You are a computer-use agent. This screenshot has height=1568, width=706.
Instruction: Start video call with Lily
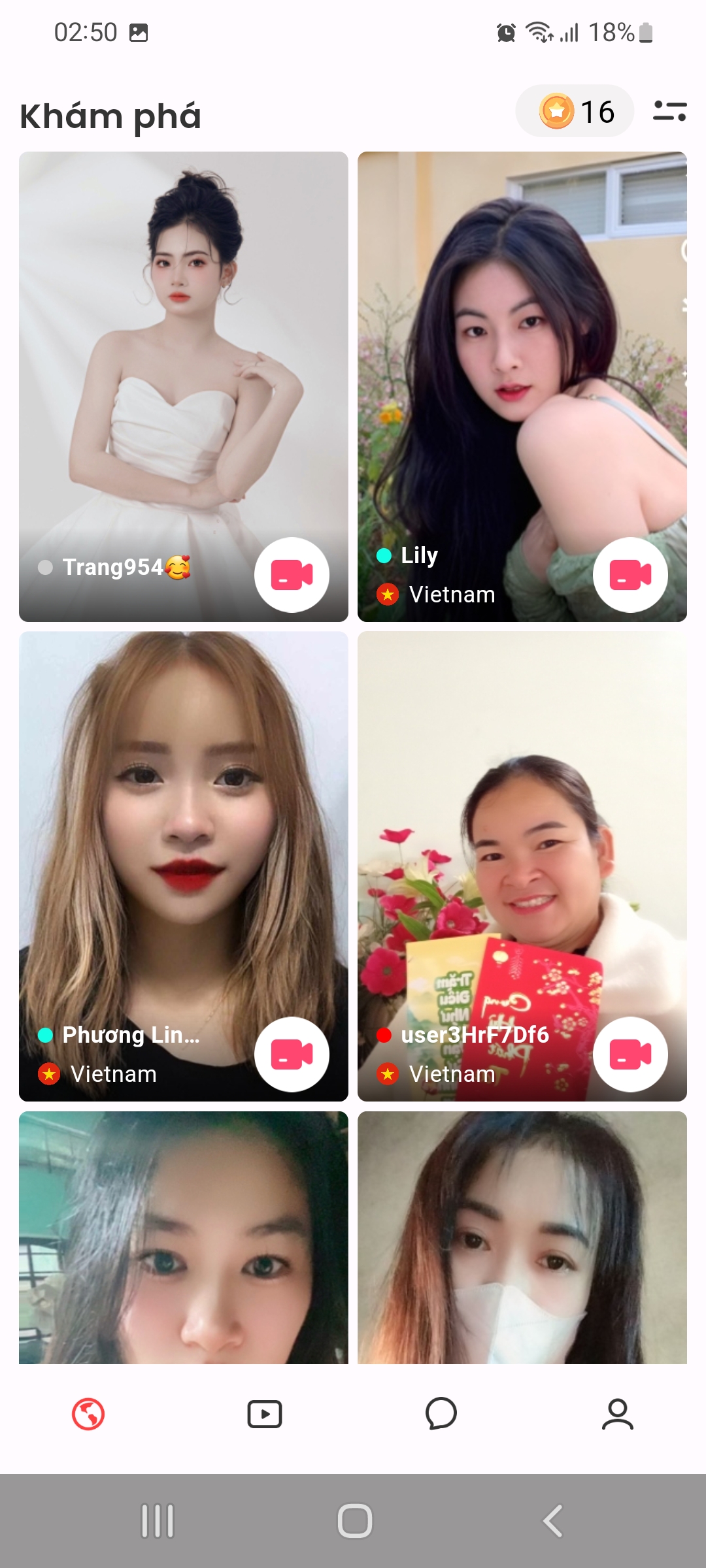click(630, 575)
